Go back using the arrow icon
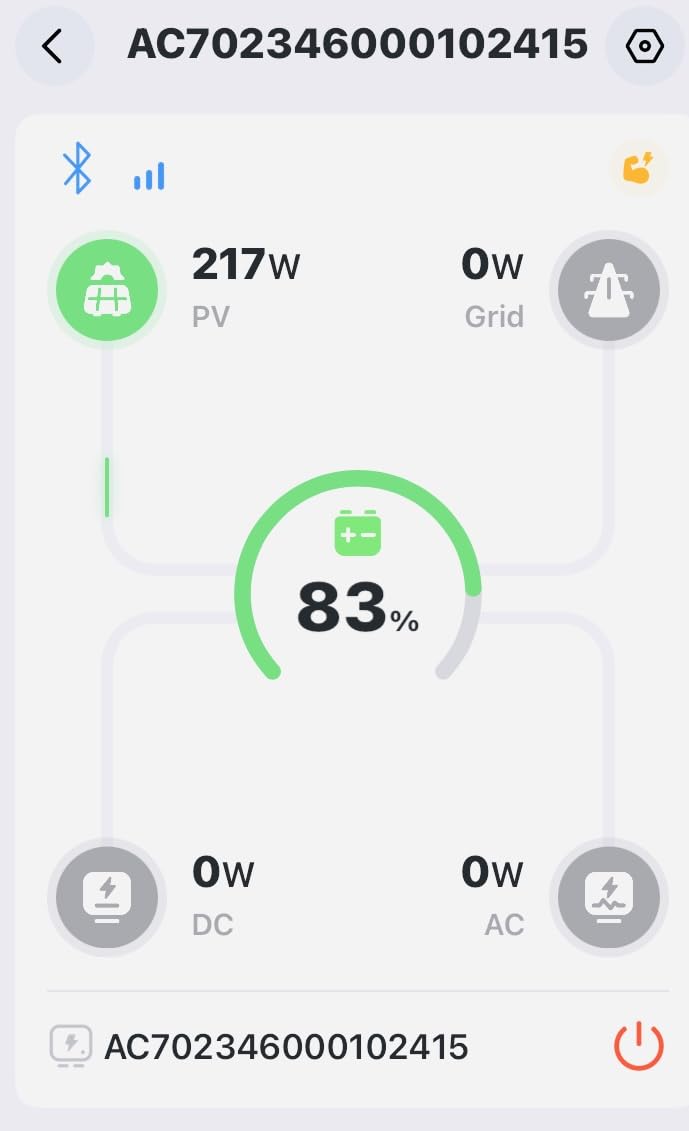The image size is (689, 1131). click(53, 46)
